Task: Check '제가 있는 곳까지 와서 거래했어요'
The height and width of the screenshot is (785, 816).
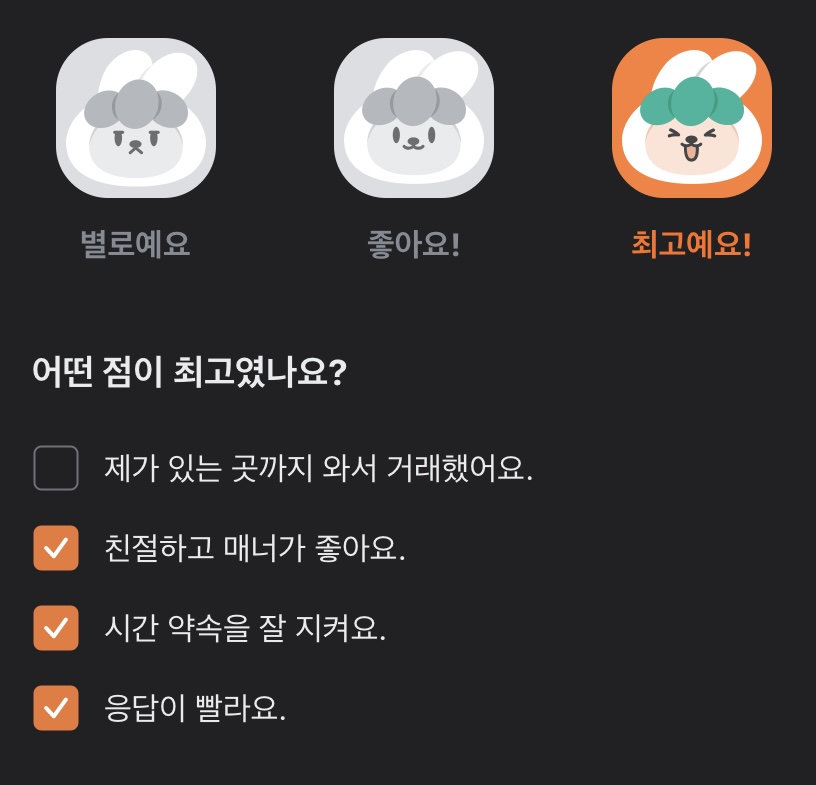Action: coord(56,468)
